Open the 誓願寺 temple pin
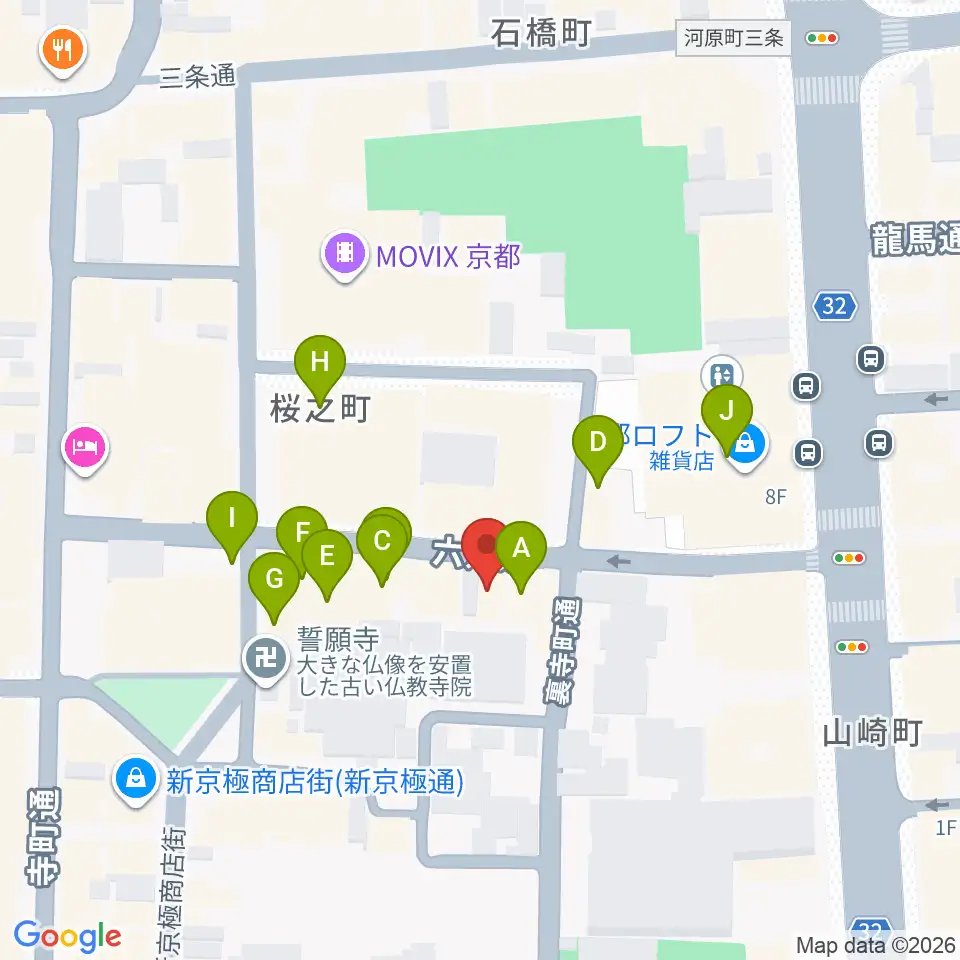The height and width of the screenshot is (960, 960). (x=266, y=661)
